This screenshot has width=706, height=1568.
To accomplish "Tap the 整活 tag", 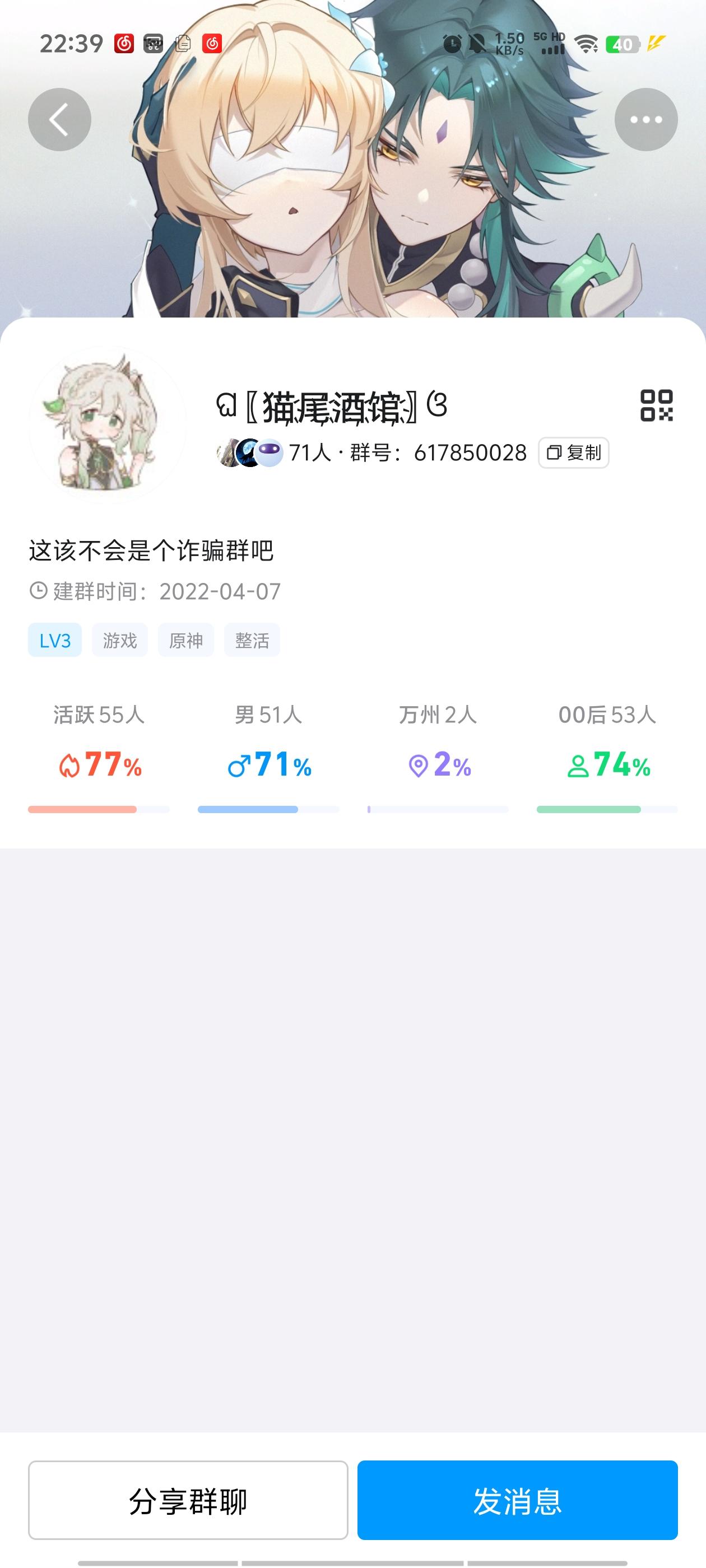I will click(253, 640).
